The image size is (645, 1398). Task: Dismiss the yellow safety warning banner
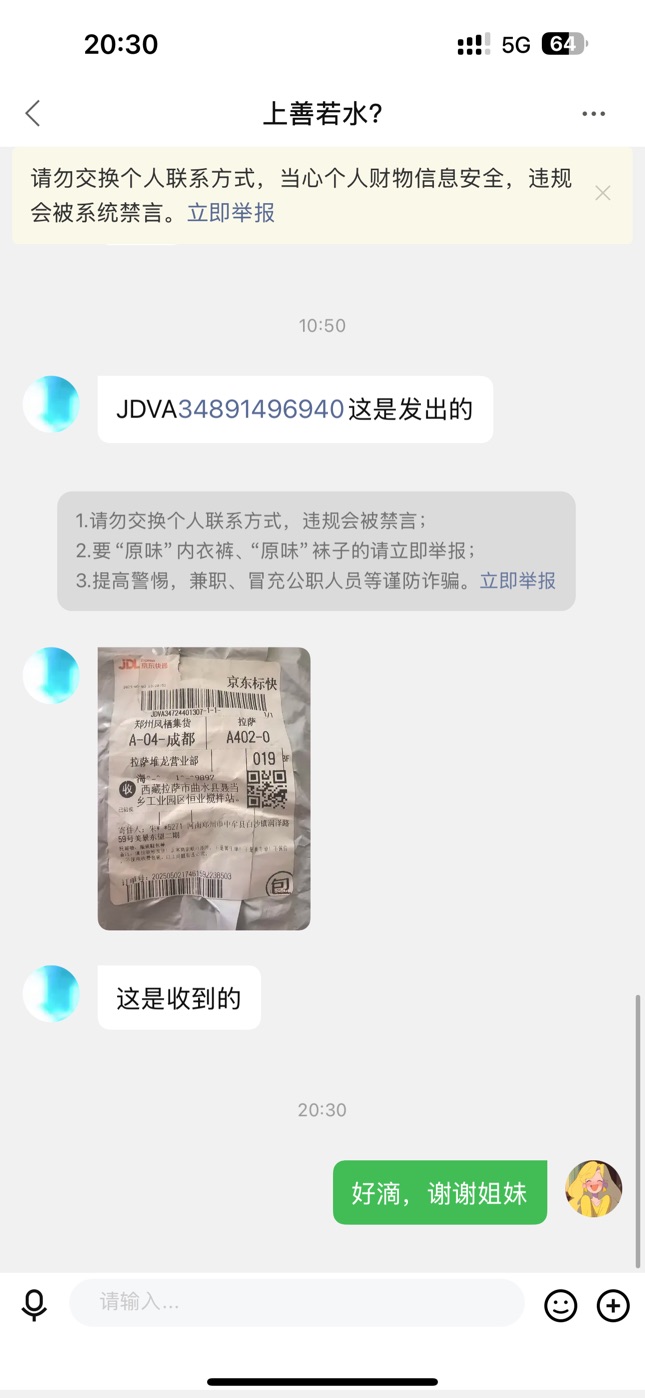[x=602, y=193]
